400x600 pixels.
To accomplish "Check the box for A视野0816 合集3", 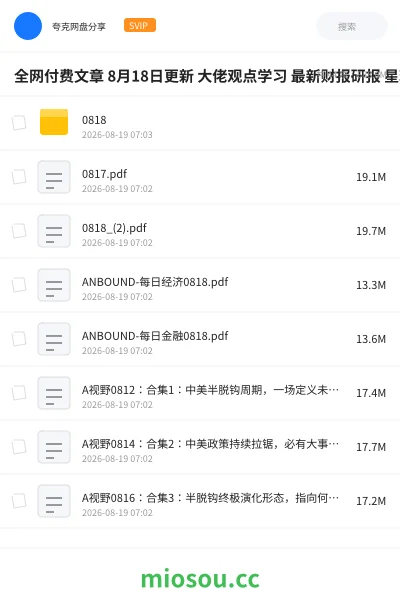I will (19, 501).
